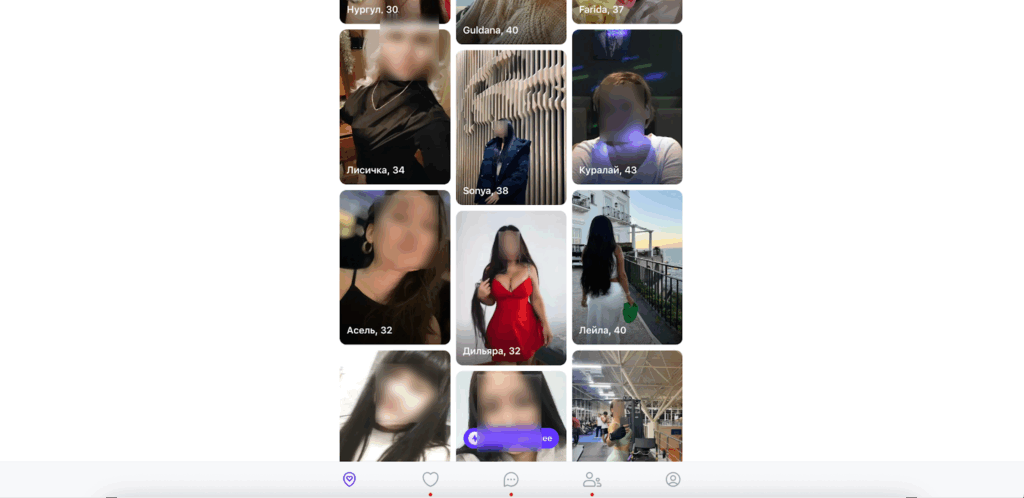Viewport: 1024px width, 498px height.
Task: Open Лейла, 40 profile card
Action: [x=627, y=267]
